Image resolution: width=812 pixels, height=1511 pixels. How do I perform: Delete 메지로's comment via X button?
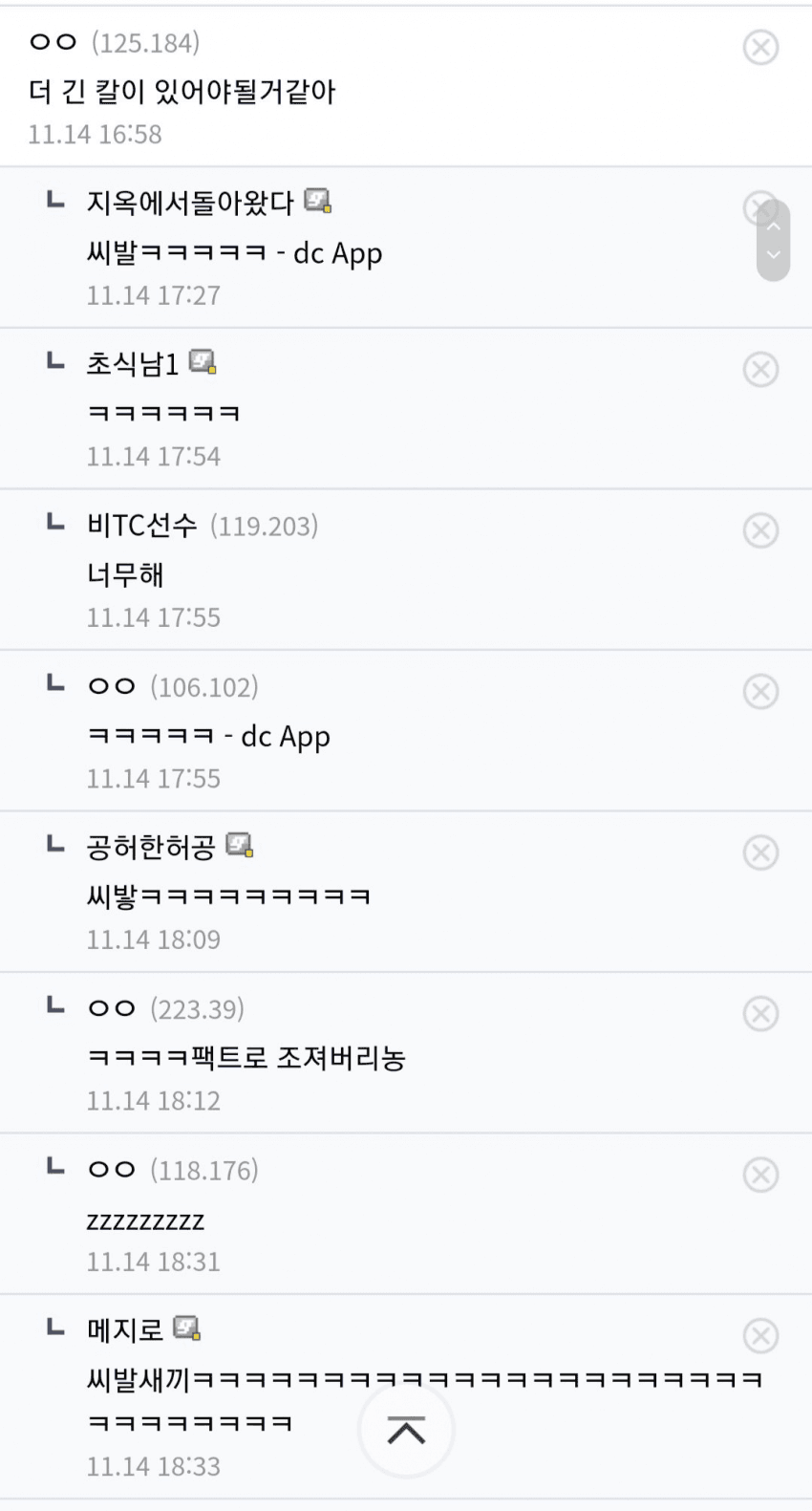760,1336
